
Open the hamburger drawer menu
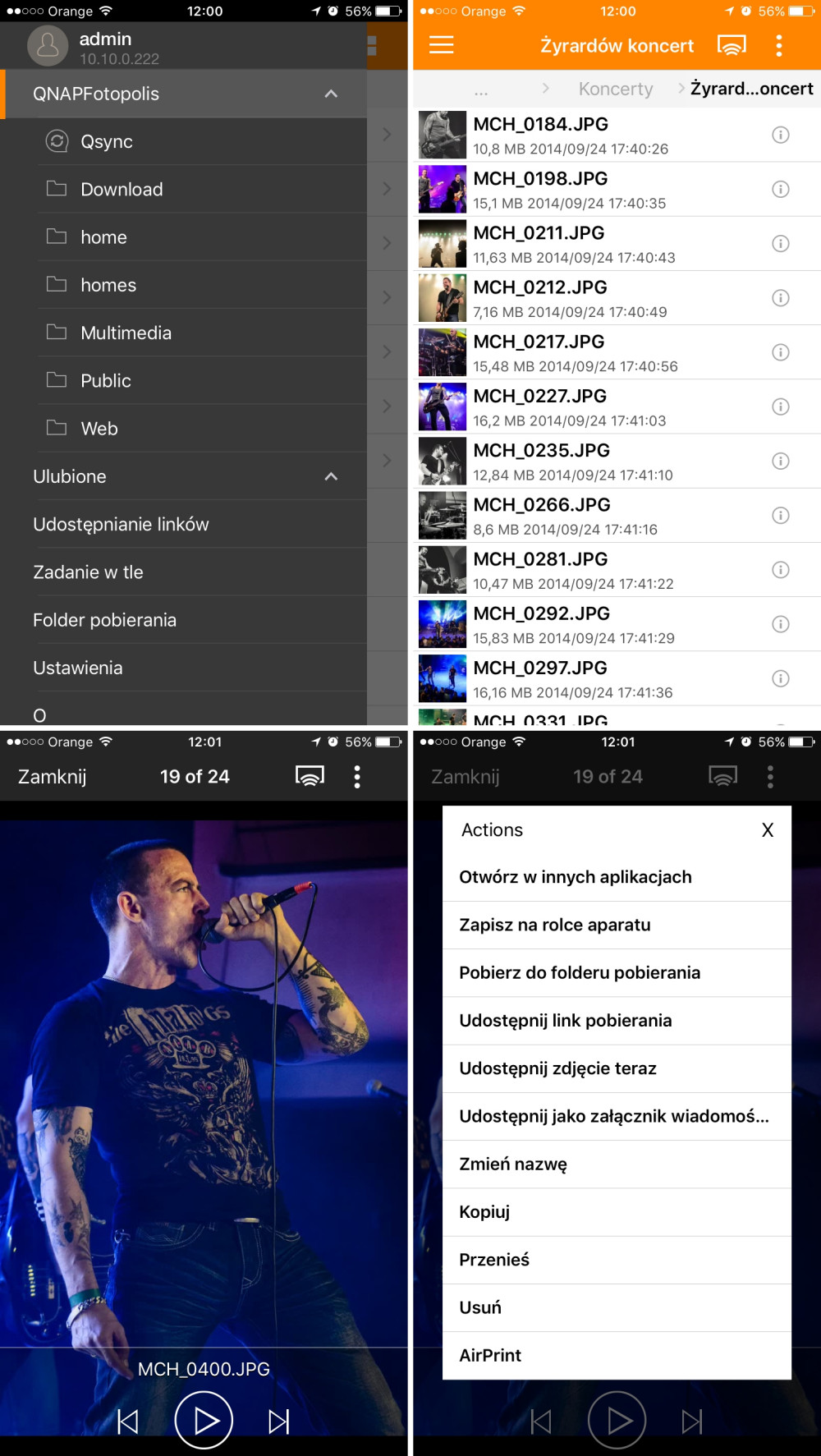pos(441,44)
